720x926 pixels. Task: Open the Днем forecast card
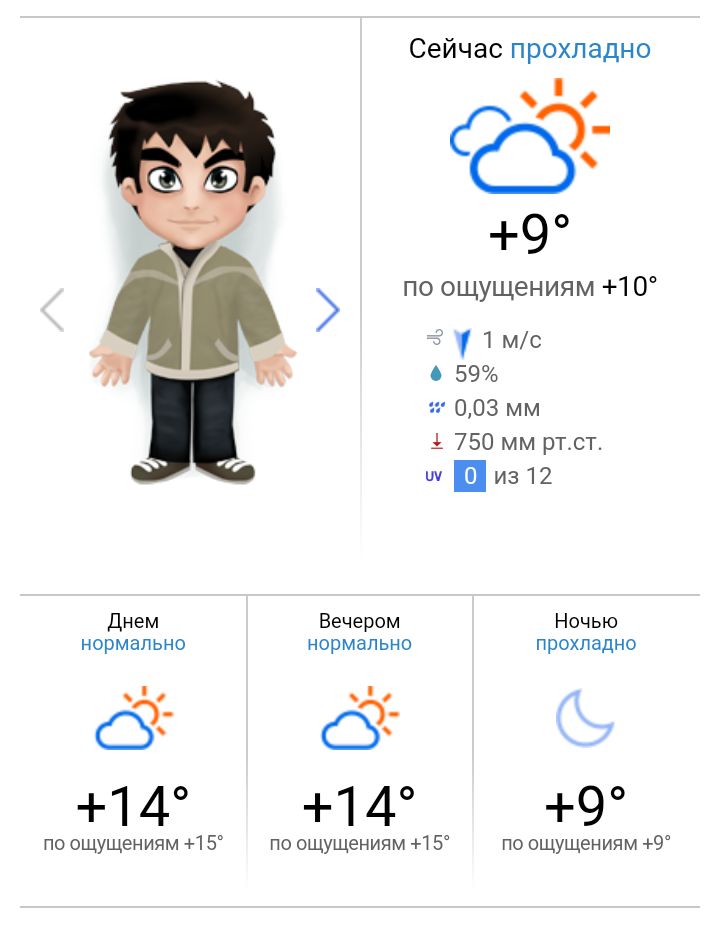[x=133, y=738]
